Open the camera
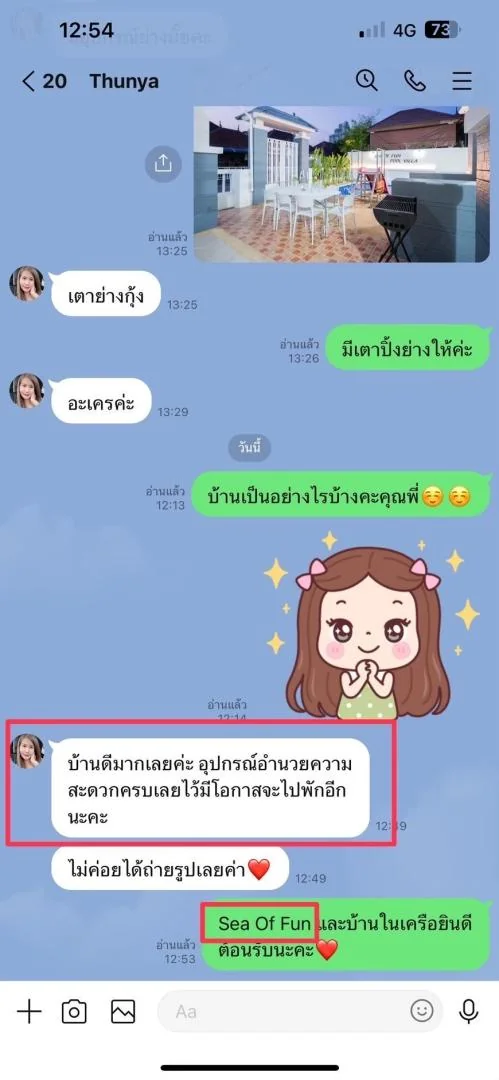This screenshot has height=1080, width=499. (74, 1011)
